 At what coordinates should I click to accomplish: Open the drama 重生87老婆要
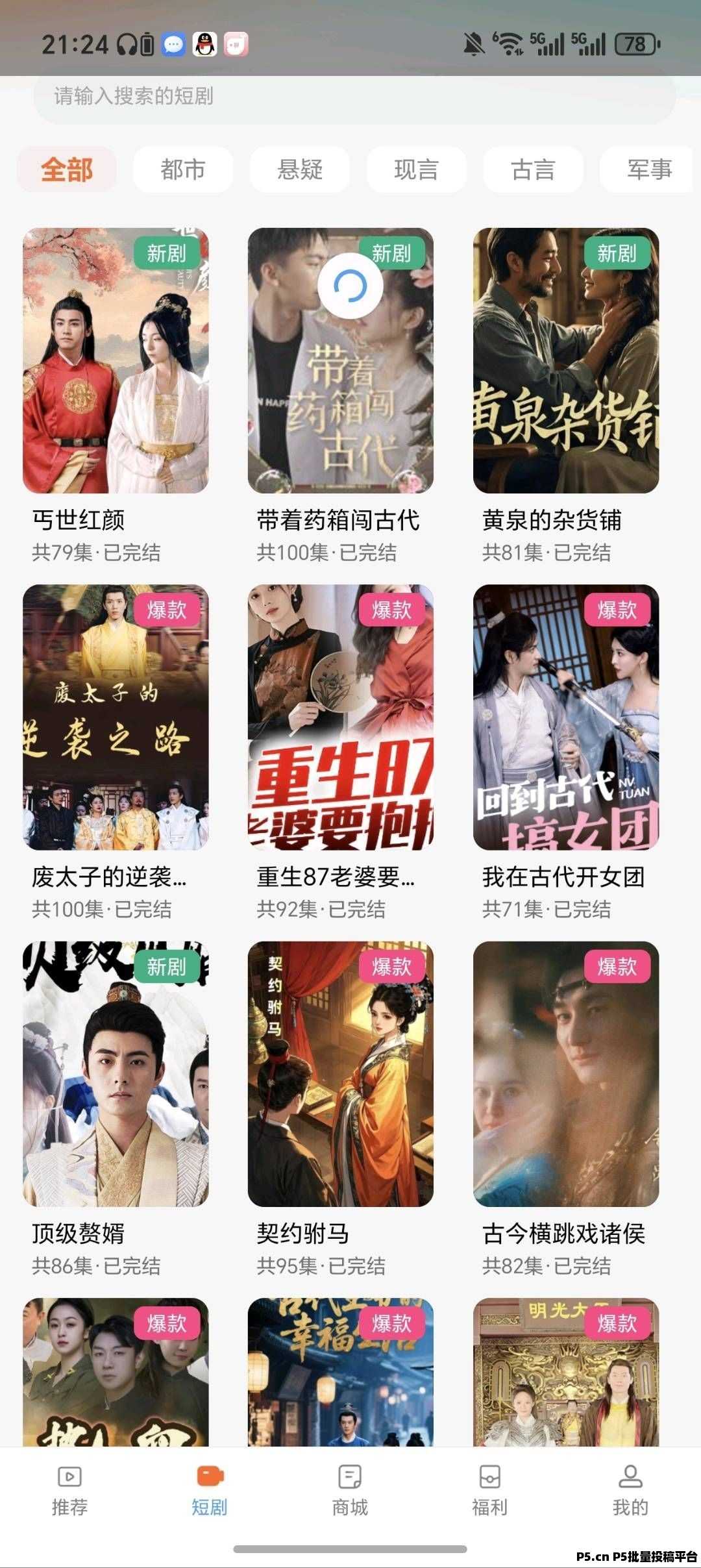point(340,717)
